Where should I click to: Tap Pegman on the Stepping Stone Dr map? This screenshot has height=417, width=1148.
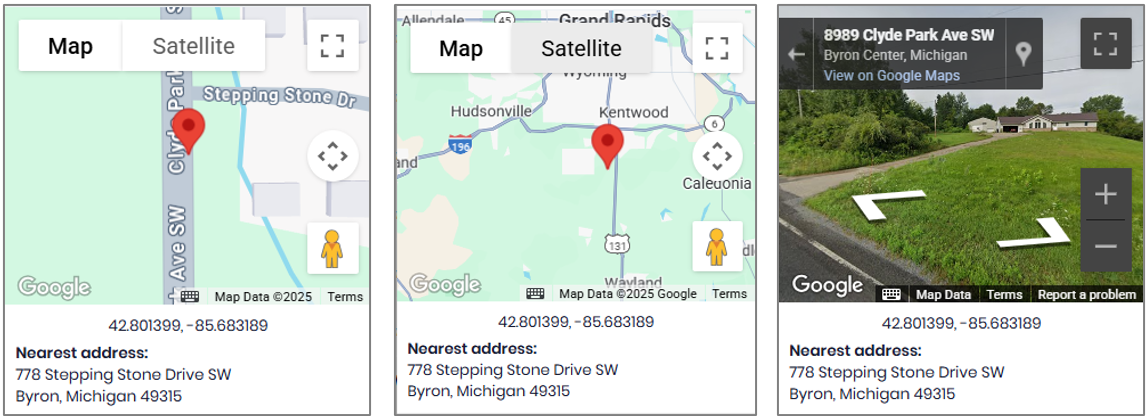pyautogui.click(x=332, y=247)
